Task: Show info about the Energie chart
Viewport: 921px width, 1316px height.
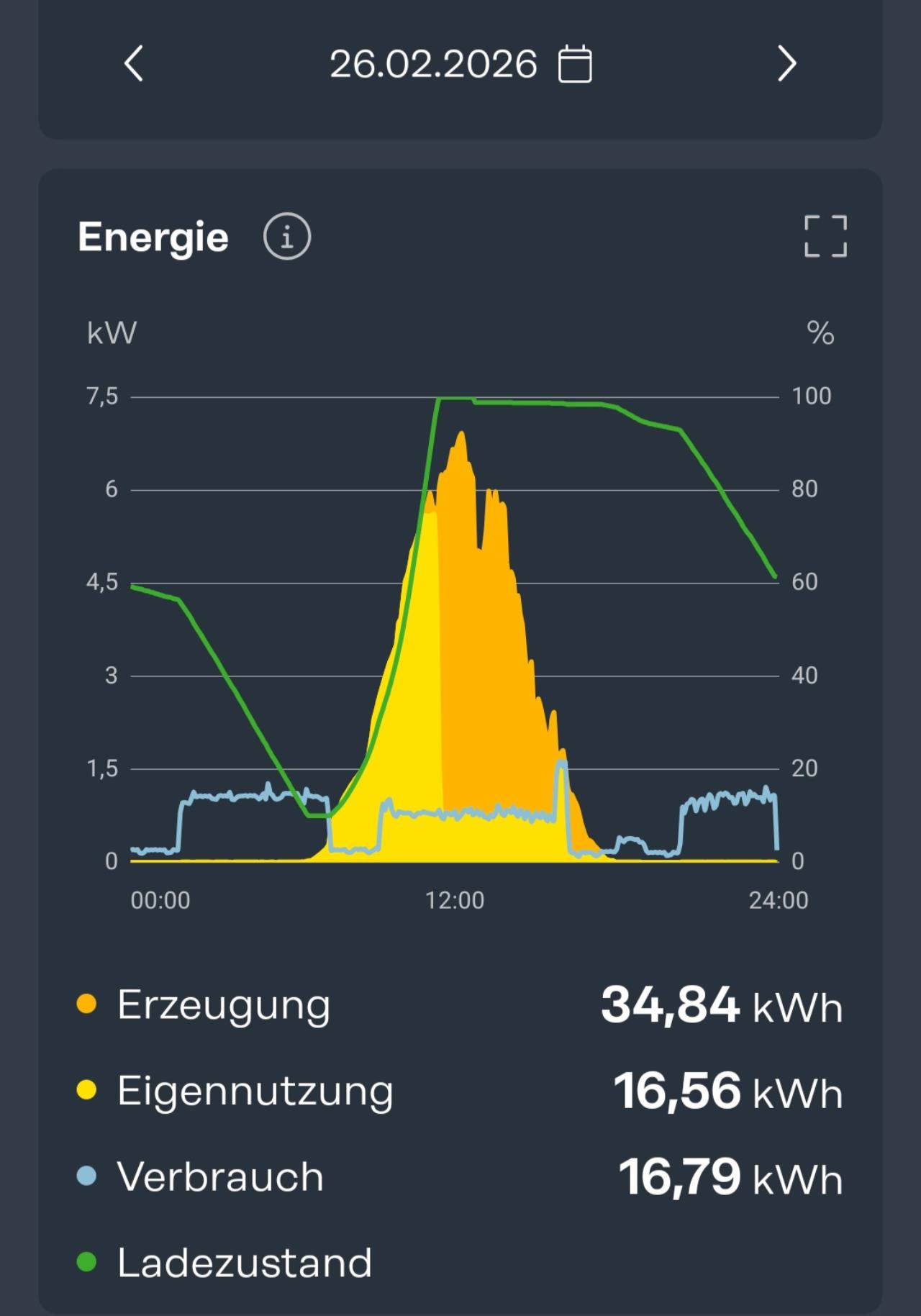Action: [x=287, y=237]
